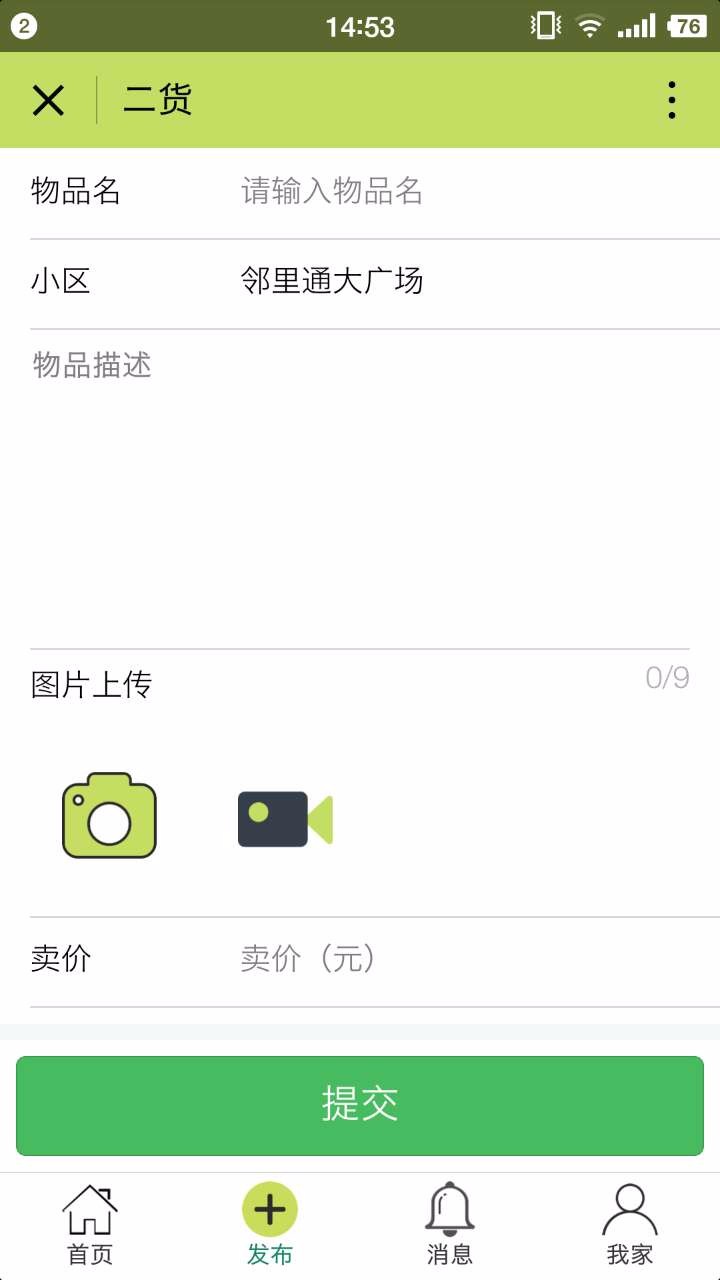Image resolution: width=720 pixels, height=1280 pixels.
Task: Open the three-dot overflow menu
Action: (671, 100)
